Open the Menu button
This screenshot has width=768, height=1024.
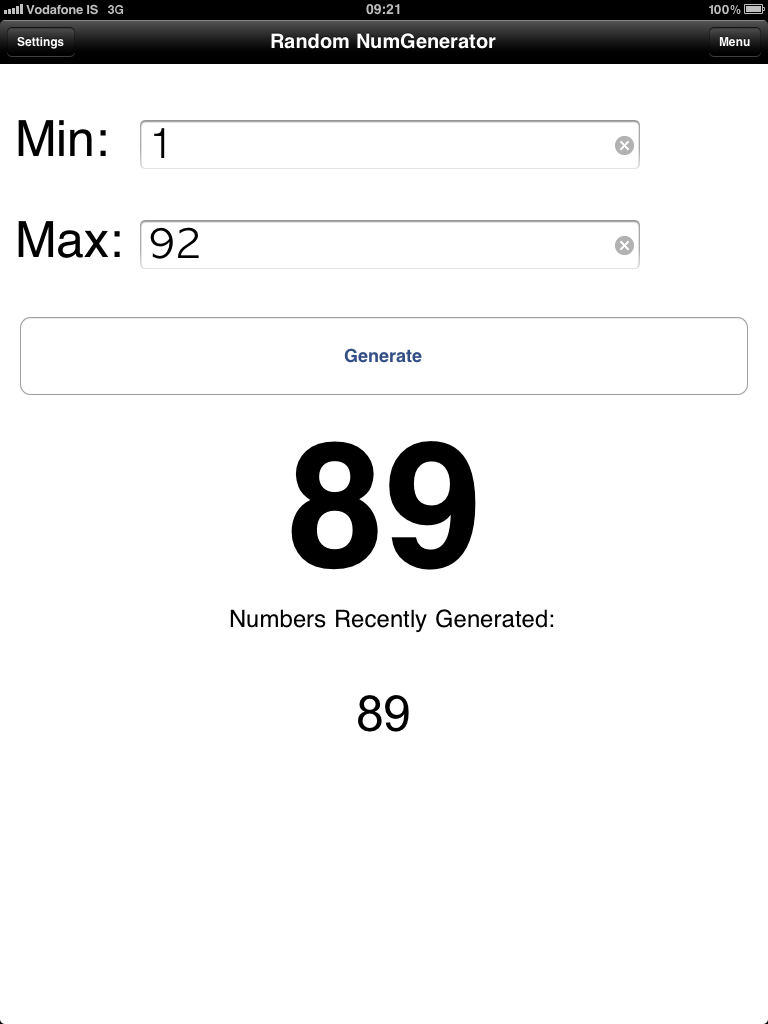(x=734, y=42)
